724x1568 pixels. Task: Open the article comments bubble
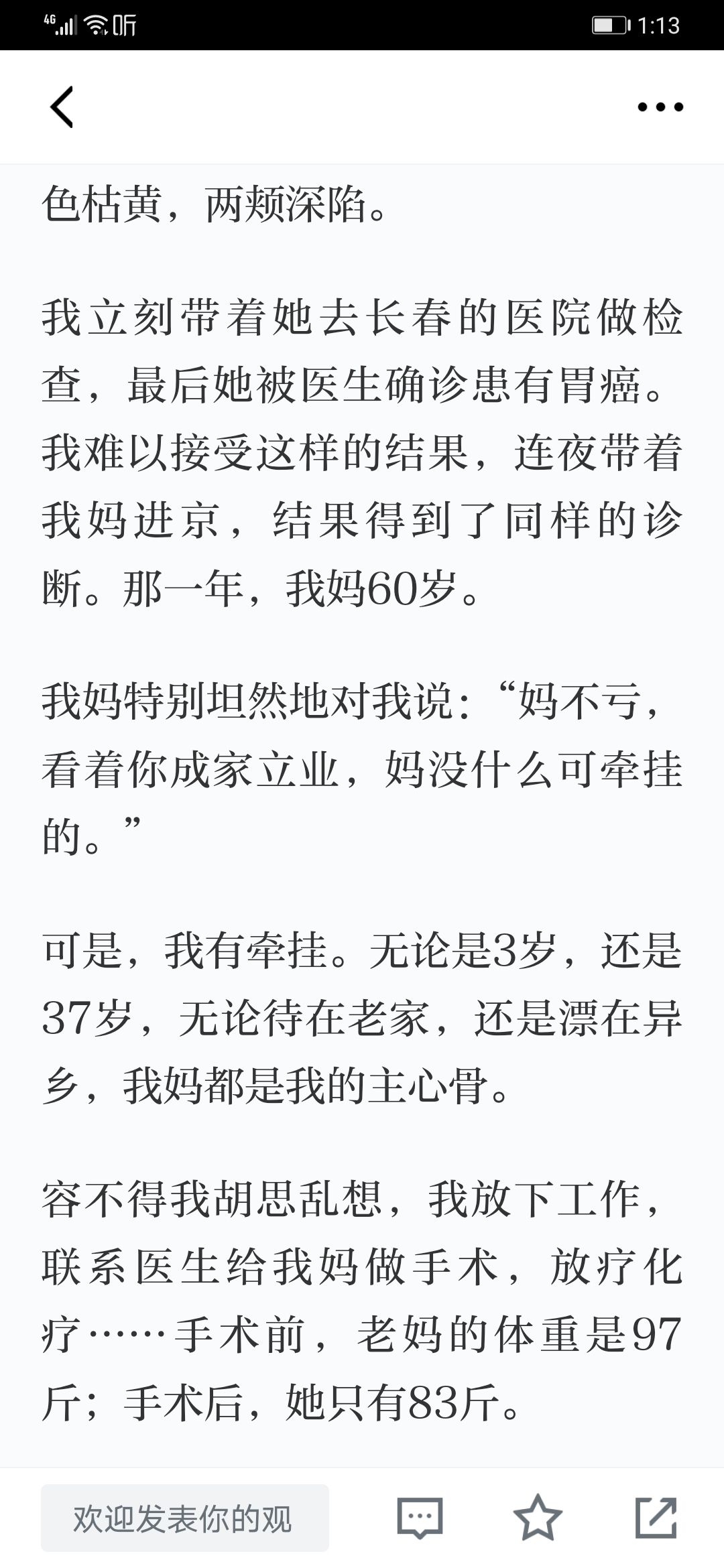pyautogui.click(x=420, y=1518)
